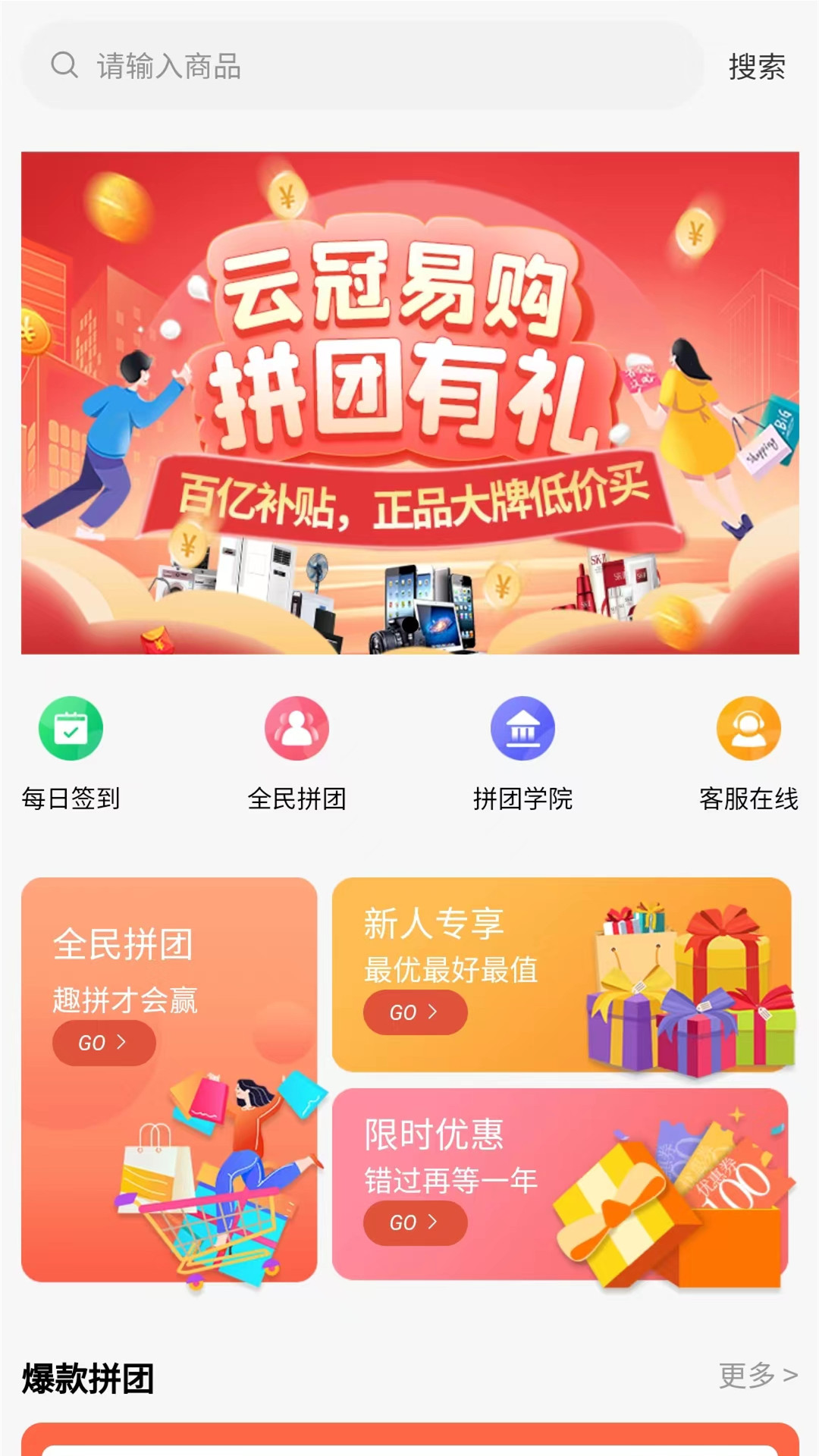Contact 客服在线 support

click(x=748, y=753)
